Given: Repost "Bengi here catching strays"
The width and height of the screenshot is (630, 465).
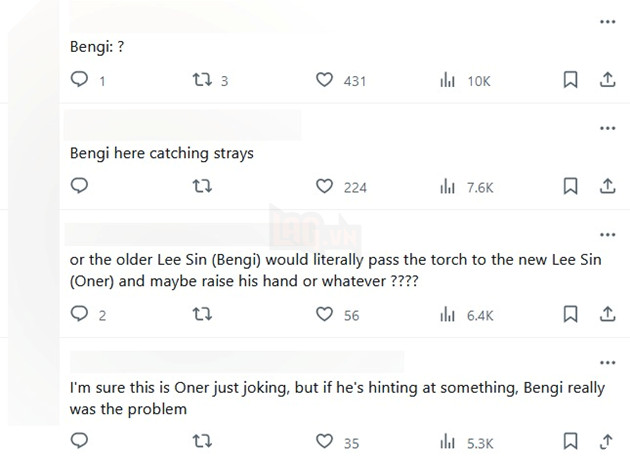Looking at the screenshot, I should point(200,186).
